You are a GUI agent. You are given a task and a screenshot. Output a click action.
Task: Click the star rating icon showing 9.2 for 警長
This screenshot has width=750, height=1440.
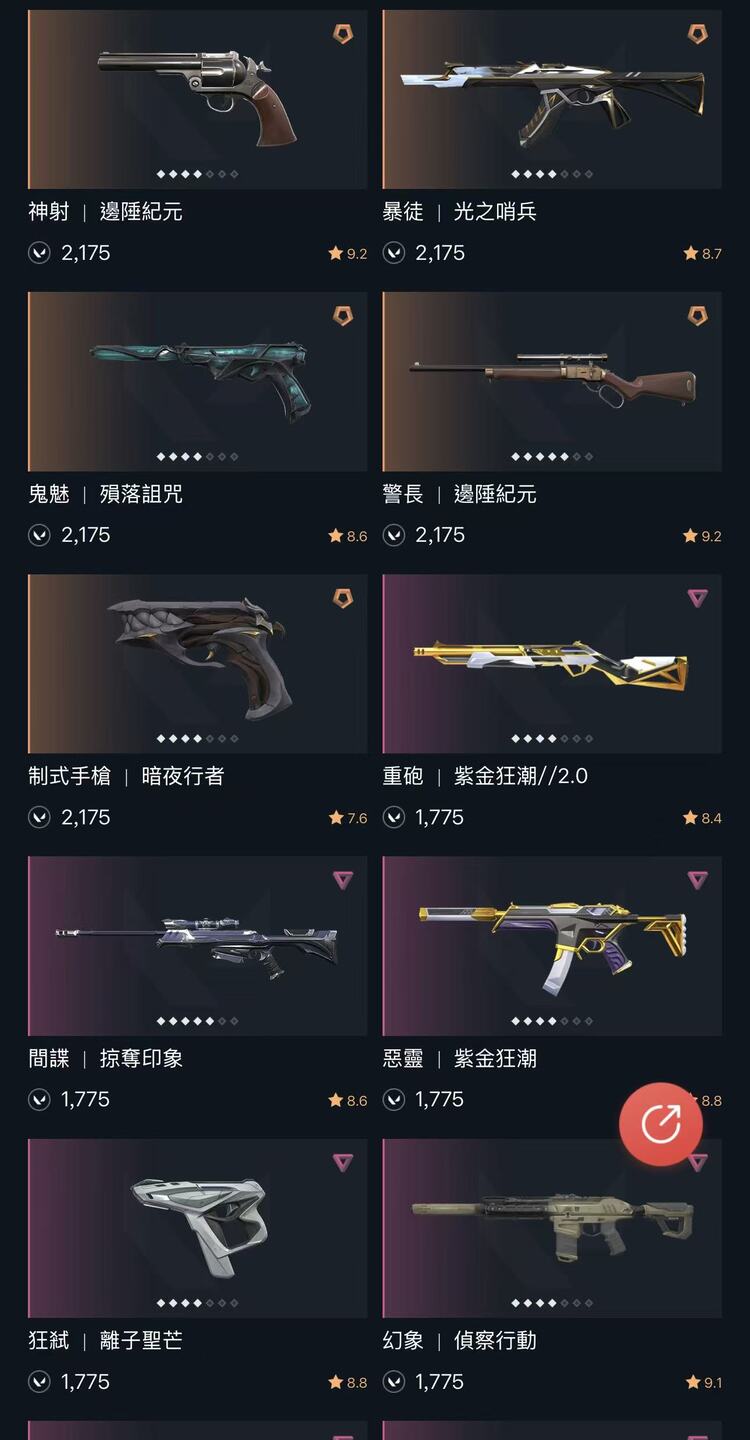[x=688, y=535]
